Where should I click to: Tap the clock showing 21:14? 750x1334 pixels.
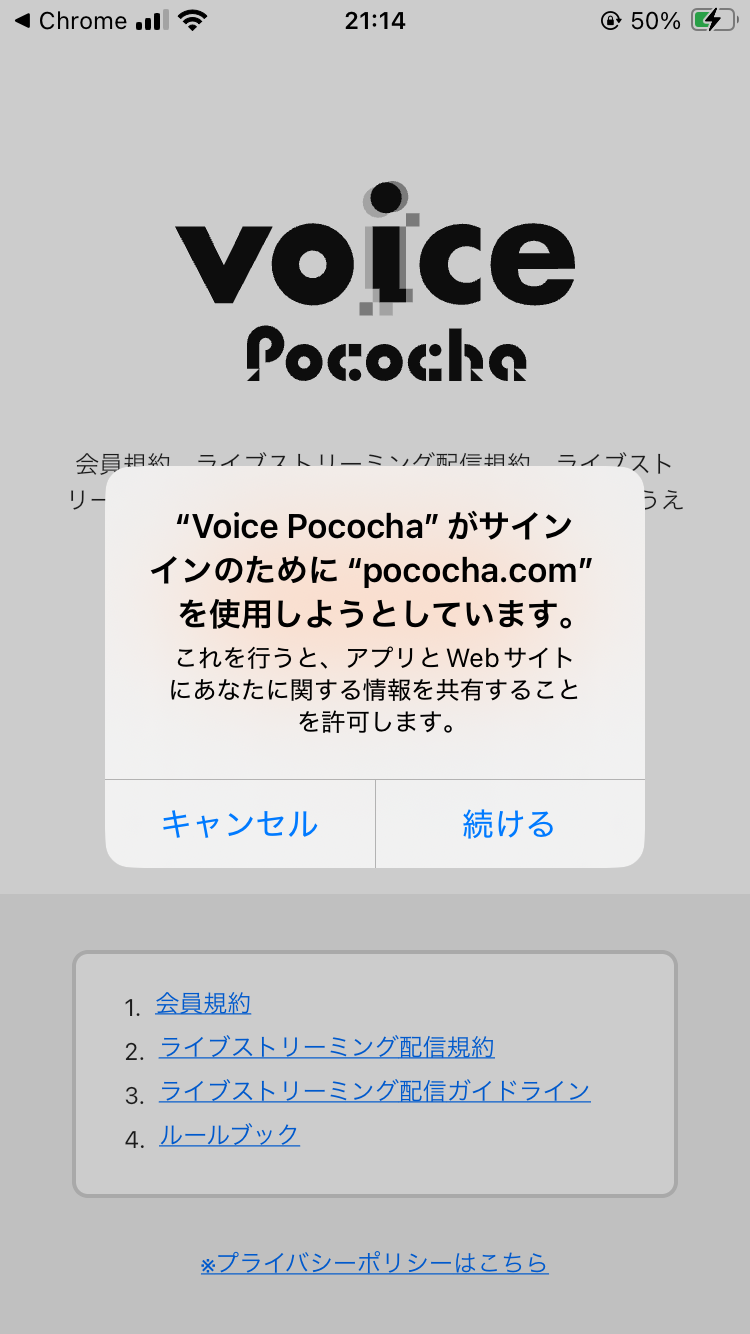pos(375,20)
